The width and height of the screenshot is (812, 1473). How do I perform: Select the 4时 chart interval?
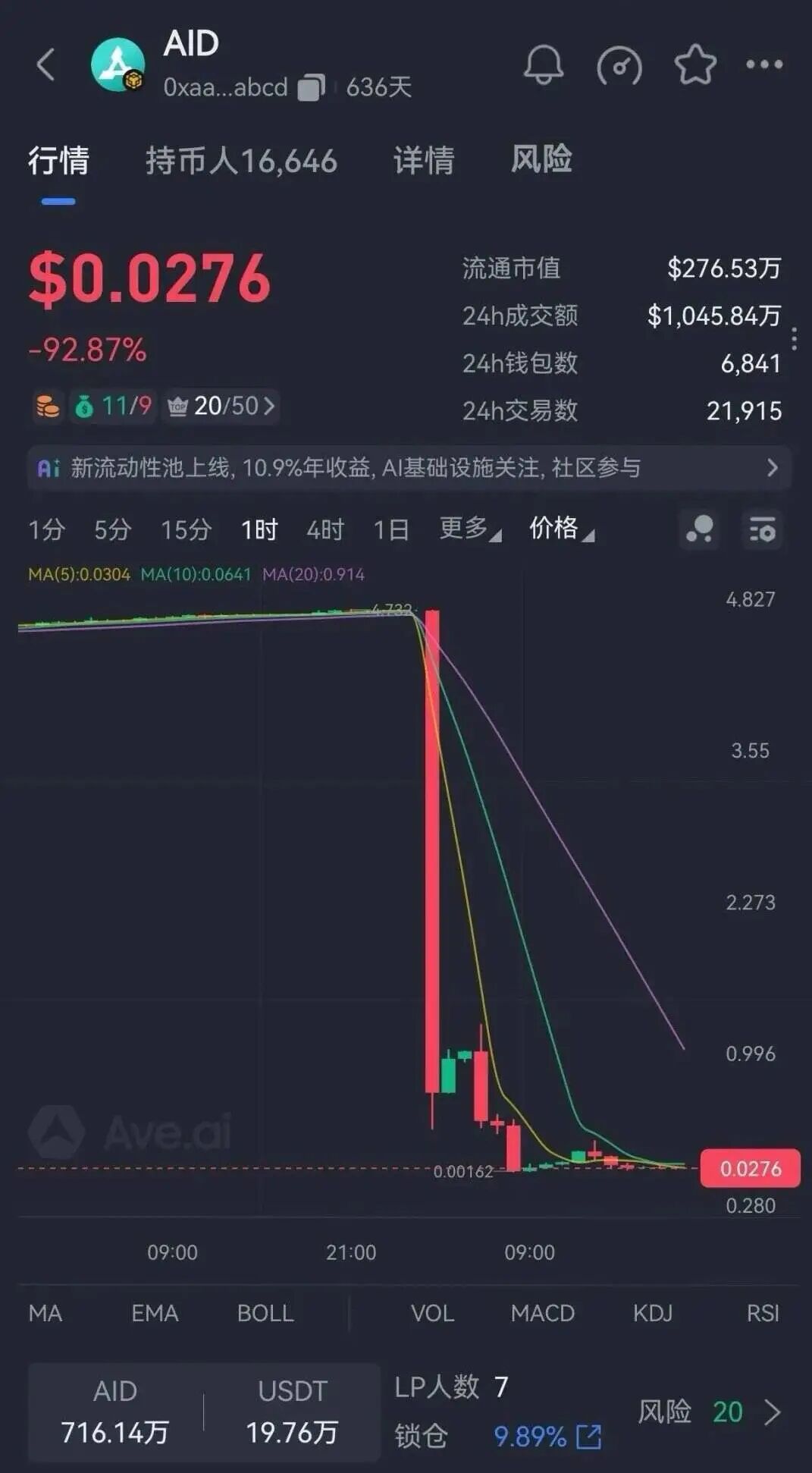(325, 529)
